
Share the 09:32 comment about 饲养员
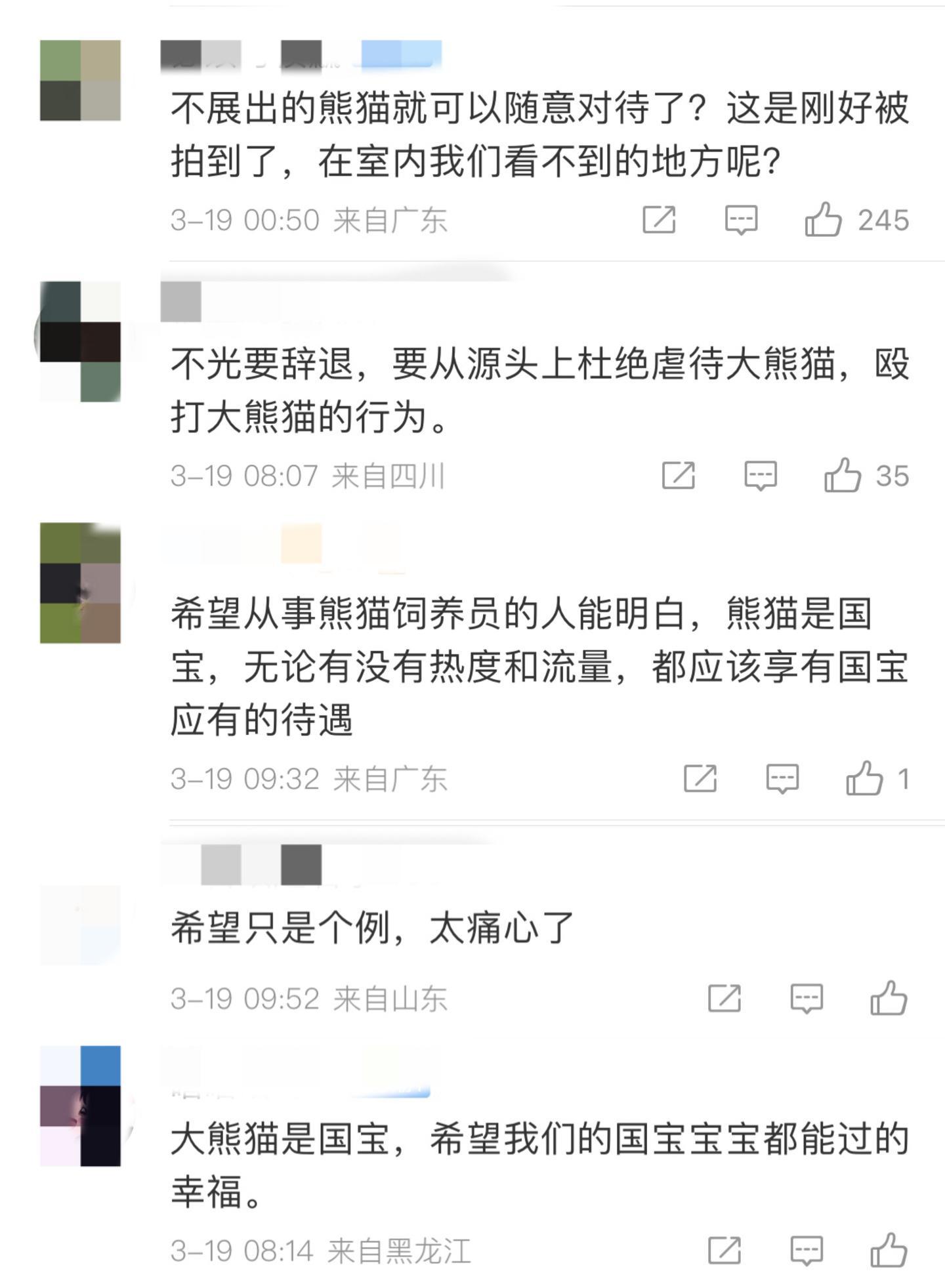point(700,779)
